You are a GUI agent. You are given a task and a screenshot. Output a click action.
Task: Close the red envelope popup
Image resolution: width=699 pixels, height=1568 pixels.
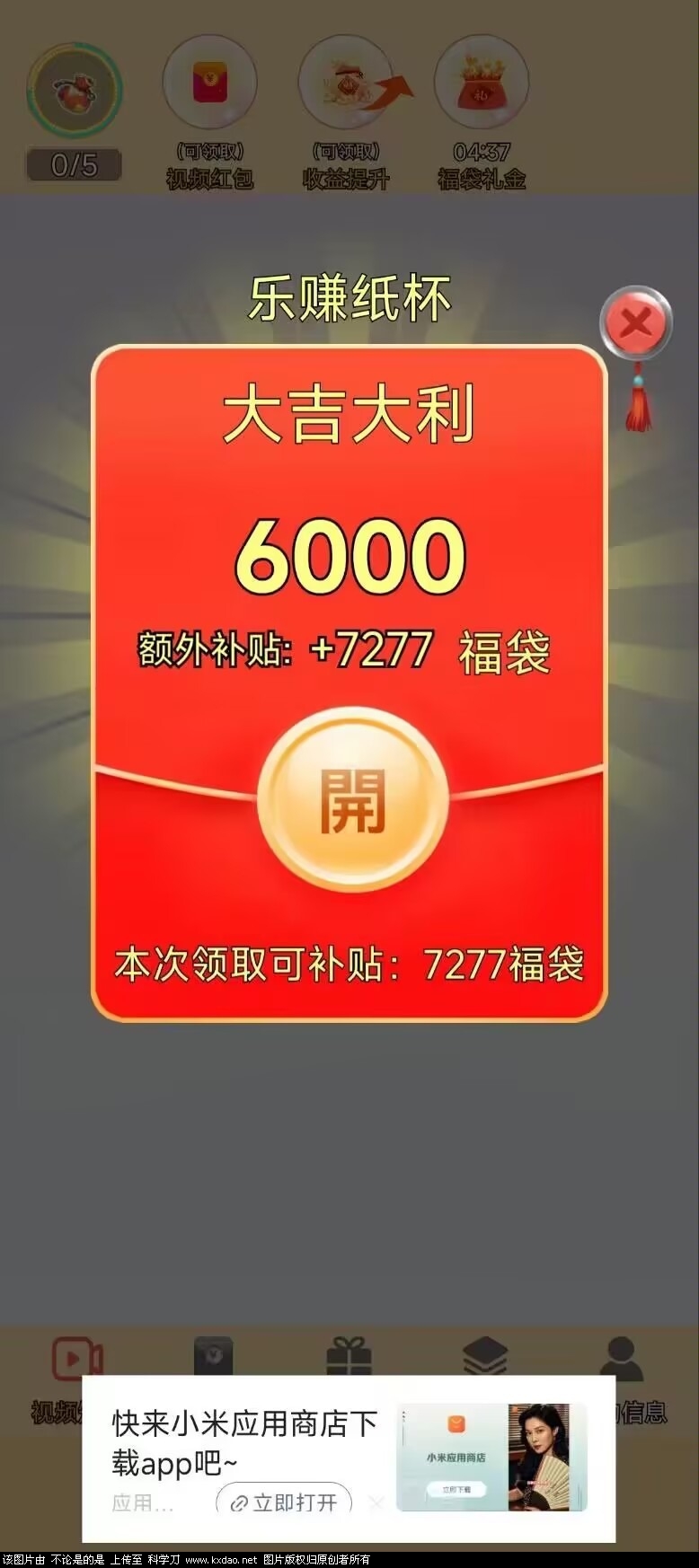635,322
